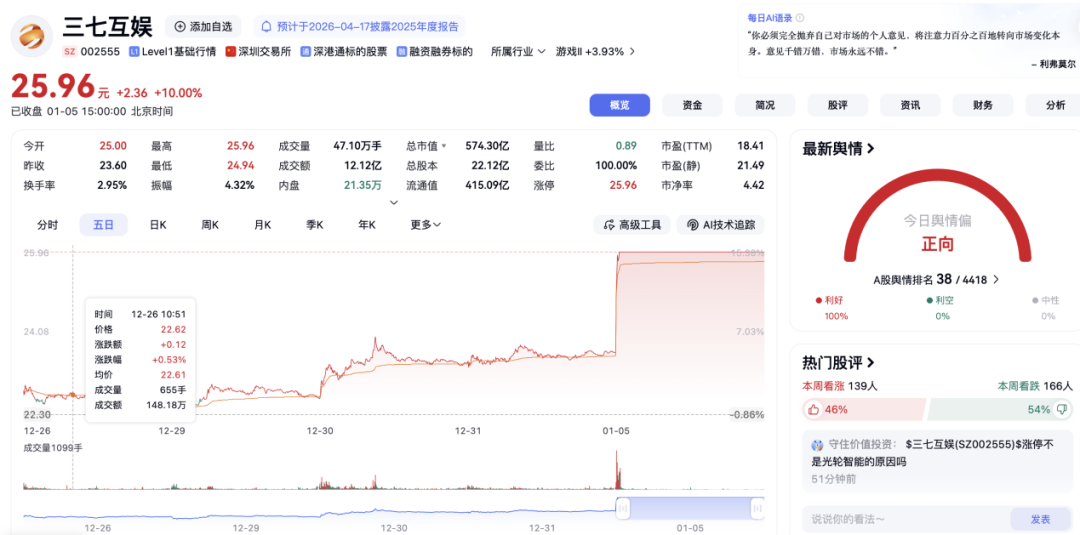This screenshot has height=535, width=1080.
Task: Expand the 更多 chart period dropdown
Action: (x=426, y=225)
